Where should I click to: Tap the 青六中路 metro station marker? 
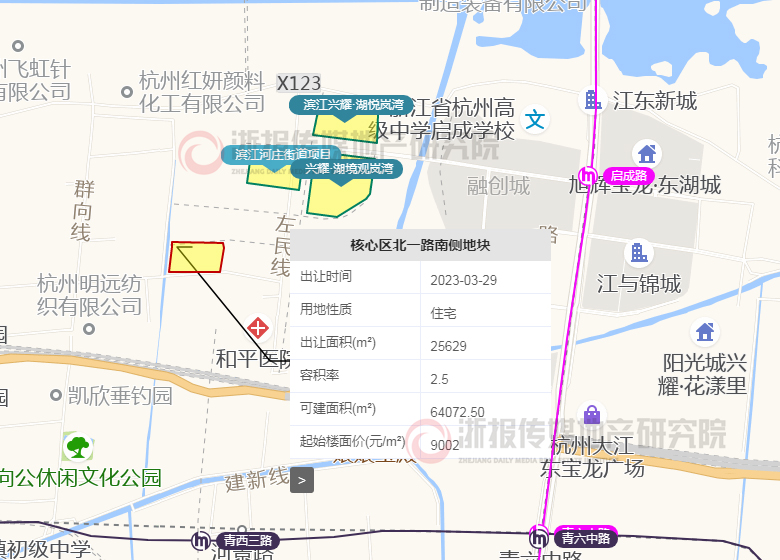539,537
